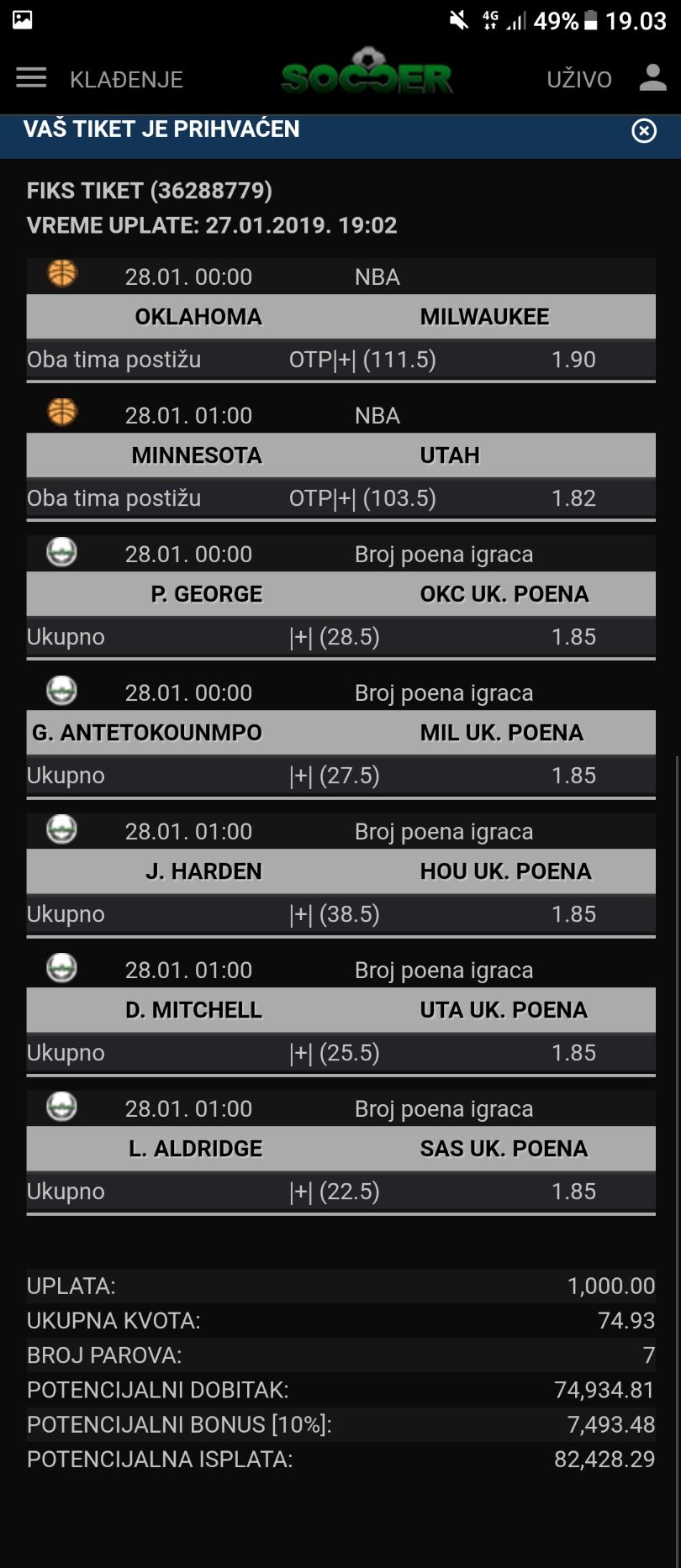Image resolution: width=681 pixels, height=1568 pixels.
Task: Open the user profile icon
Action: tap(652, 78)
